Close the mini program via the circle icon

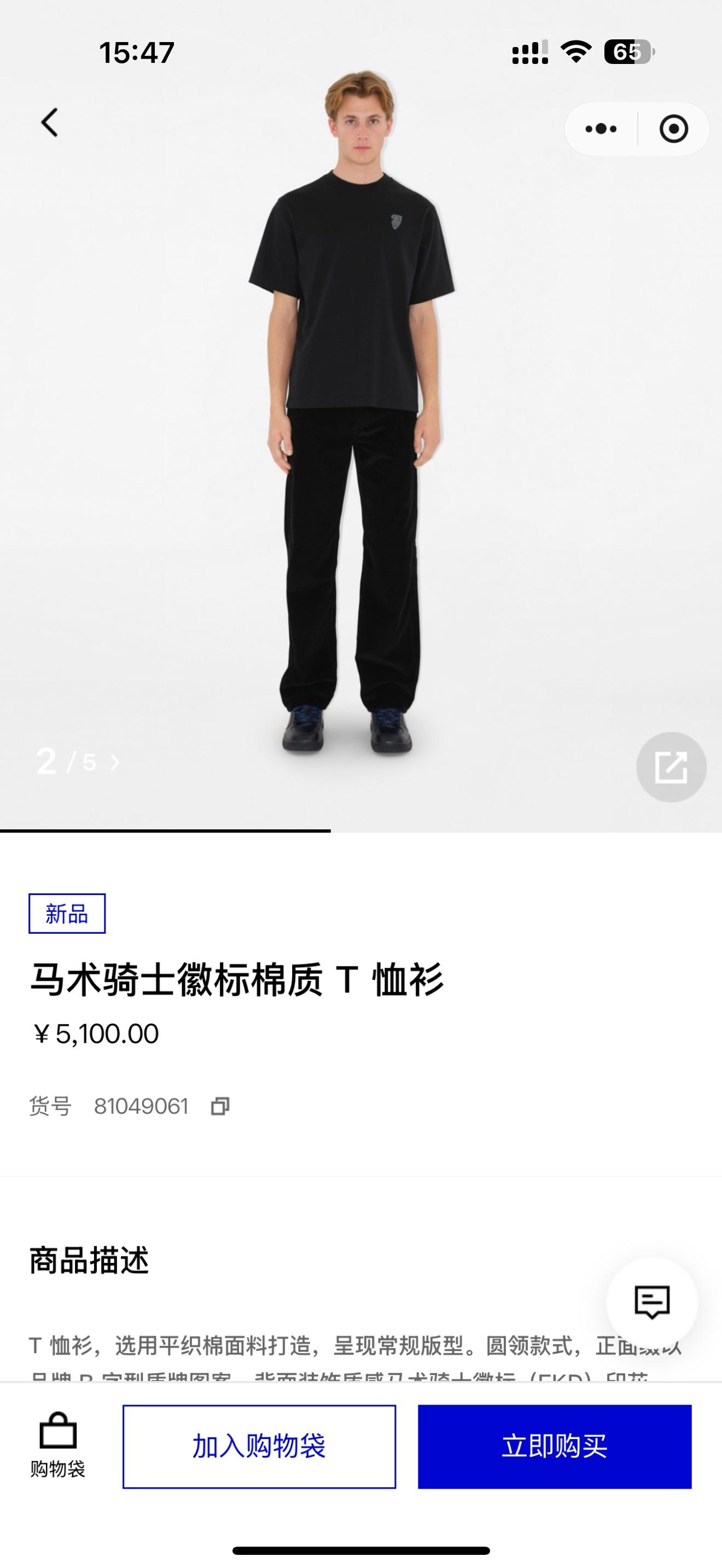(x=673, y=129)
